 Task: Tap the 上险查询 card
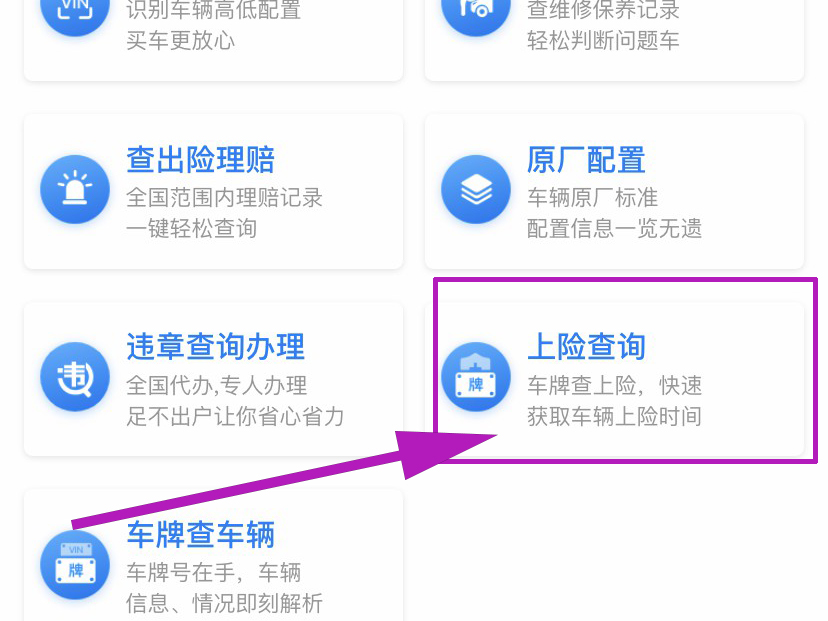(614, 380)
